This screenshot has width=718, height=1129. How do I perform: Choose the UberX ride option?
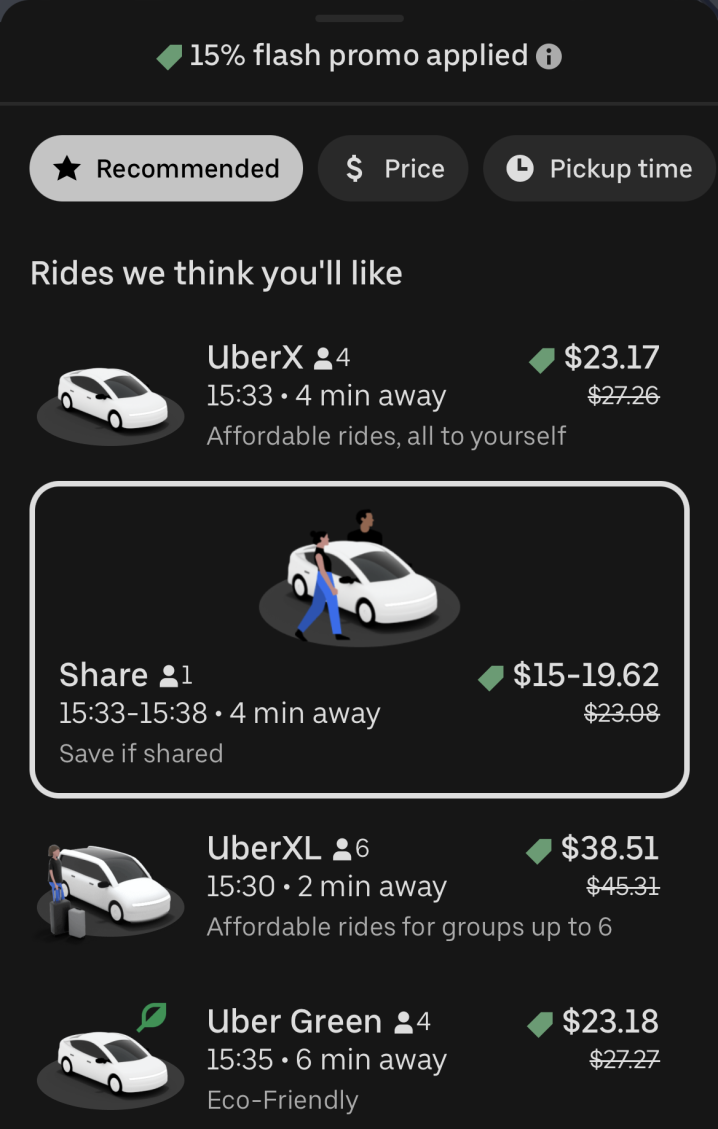(359, 395)
